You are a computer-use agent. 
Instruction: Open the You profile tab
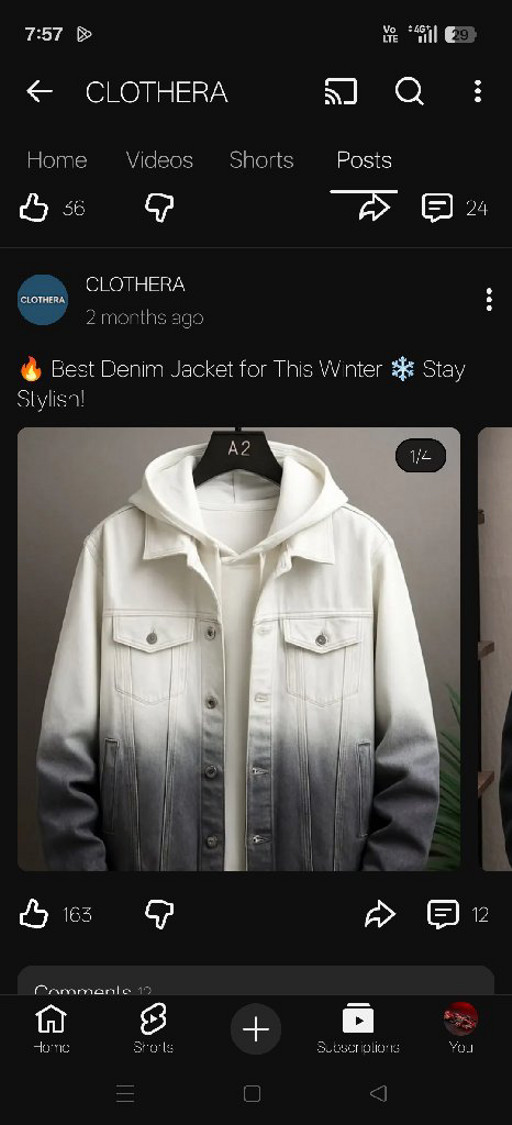[460, 1029]
